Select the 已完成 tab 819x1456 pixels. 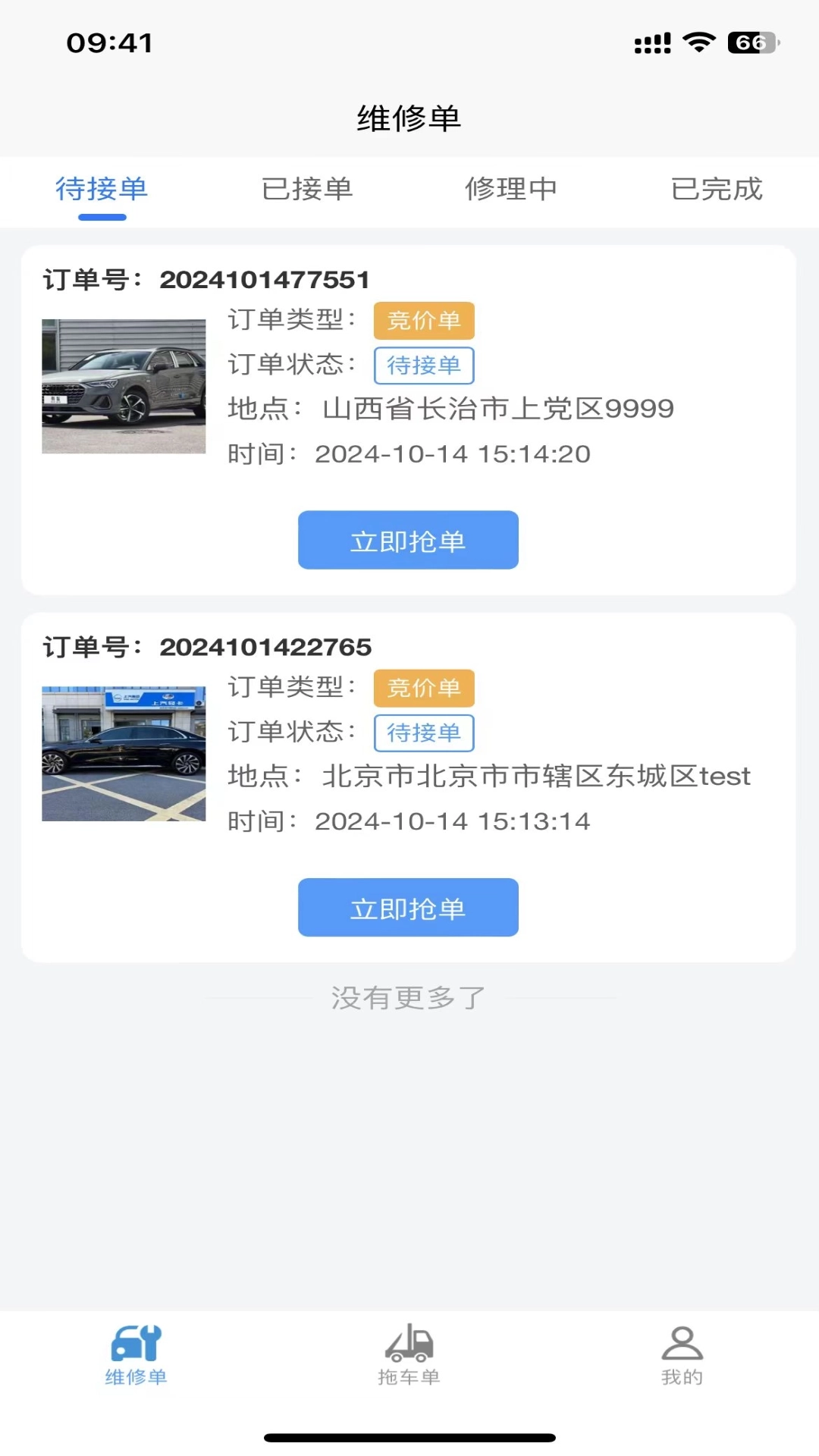click(716, 190)
